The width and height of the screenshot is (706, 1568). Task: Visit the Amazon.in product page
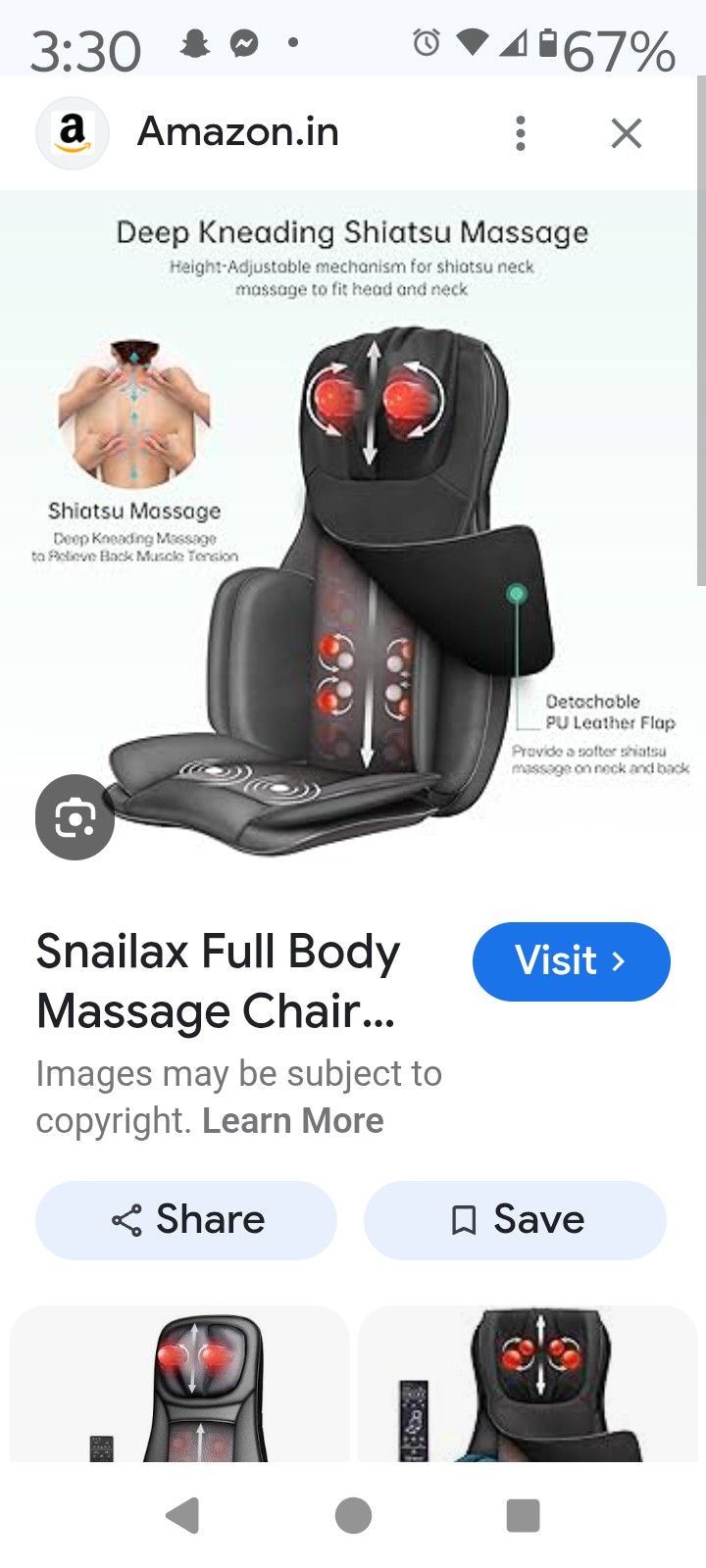click(x=571, y=961)
